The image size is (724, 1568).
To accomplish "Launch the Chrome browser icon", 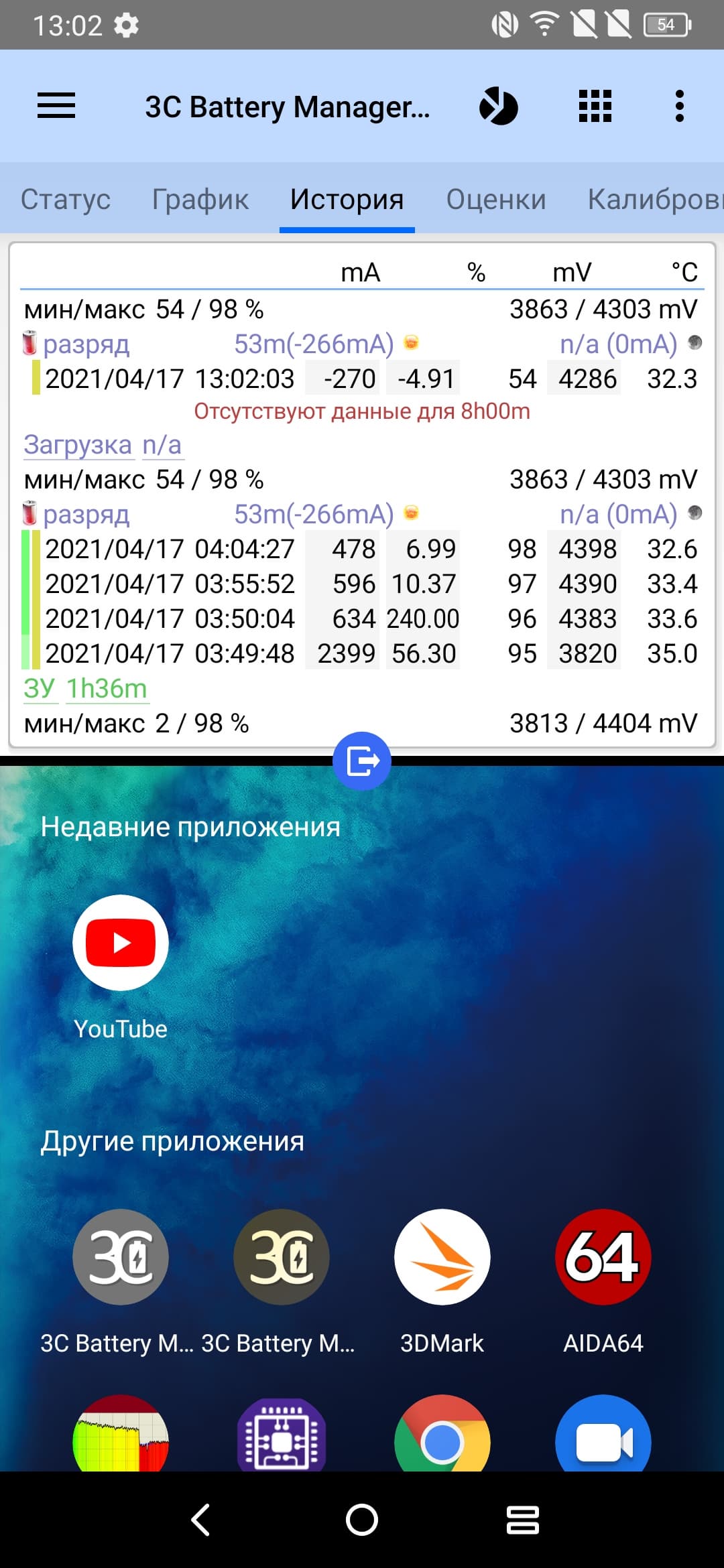I will (442, 1437).
